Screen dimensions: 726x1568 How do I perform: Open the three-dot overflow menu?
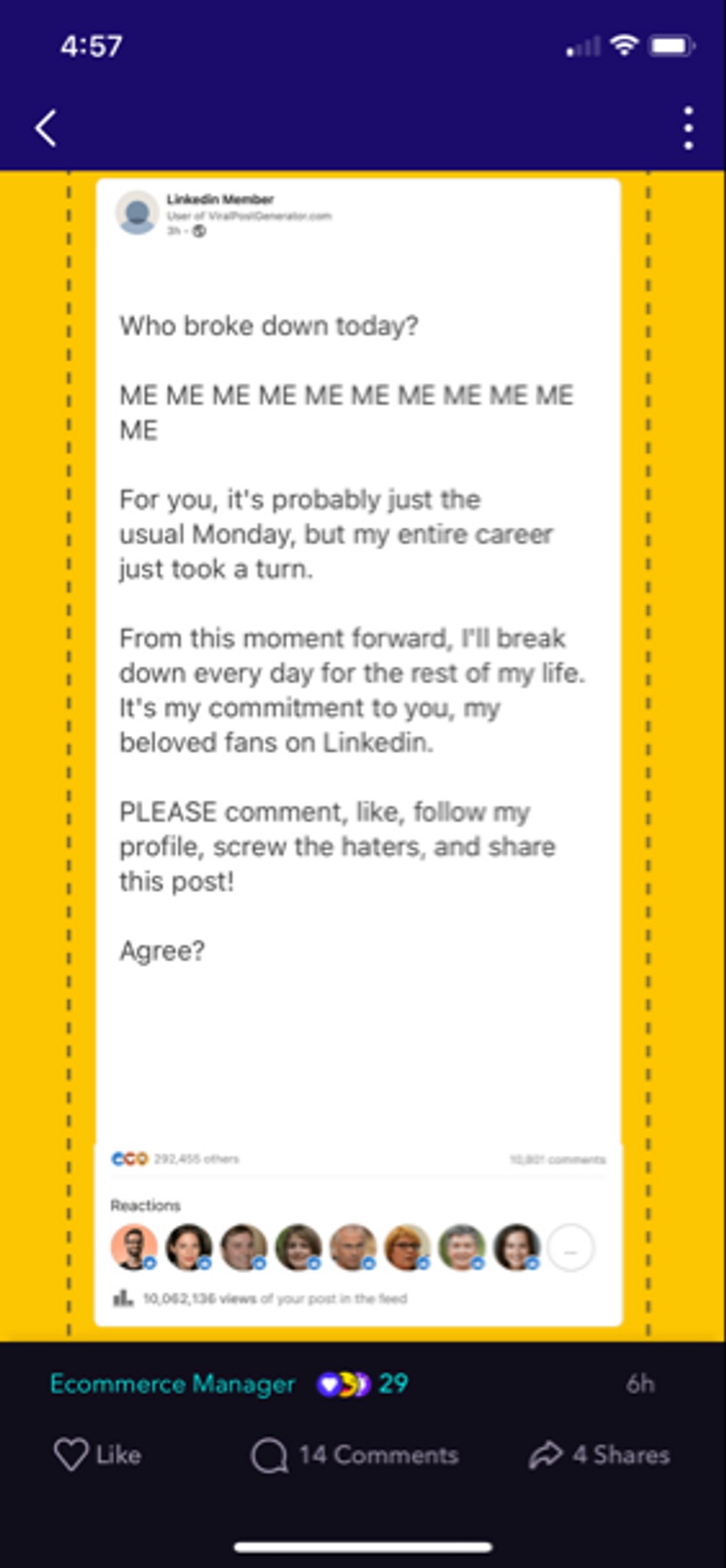coord(688,128)
